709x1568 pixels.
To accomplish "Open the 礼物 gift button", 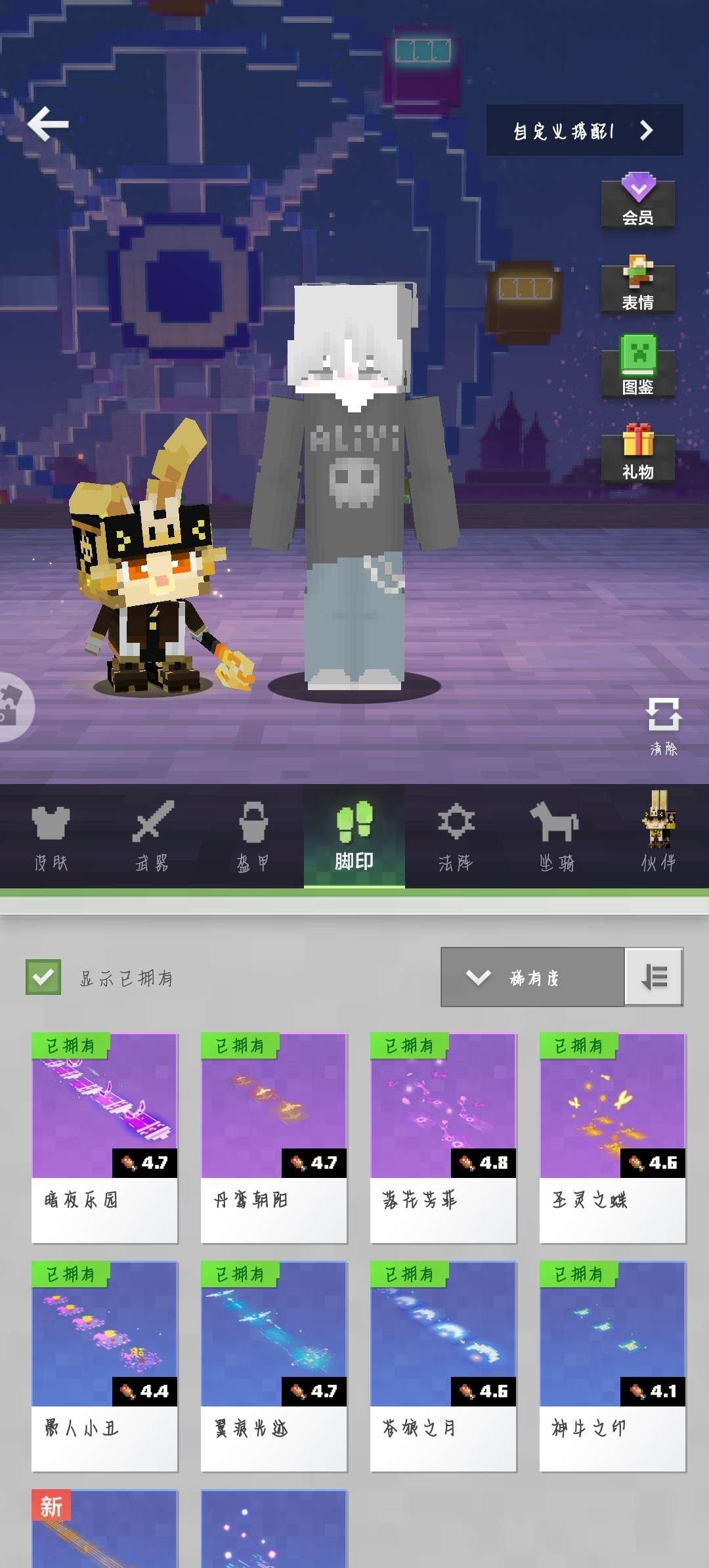I will tap(637, 453).
